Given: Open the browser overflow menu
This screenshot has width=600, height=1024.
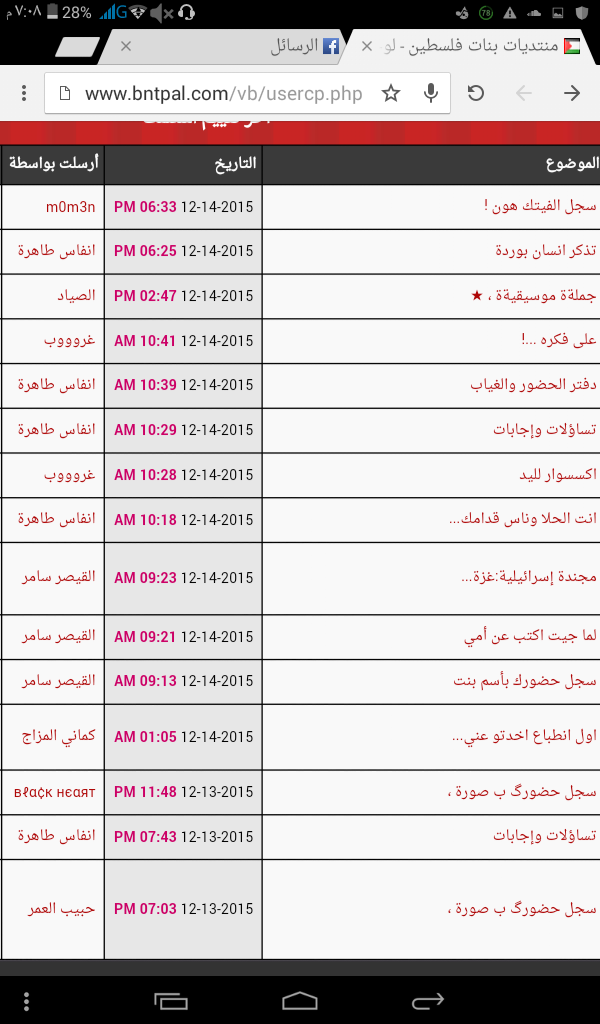Looking at the screenshot, I should click(x=24, y=93).
